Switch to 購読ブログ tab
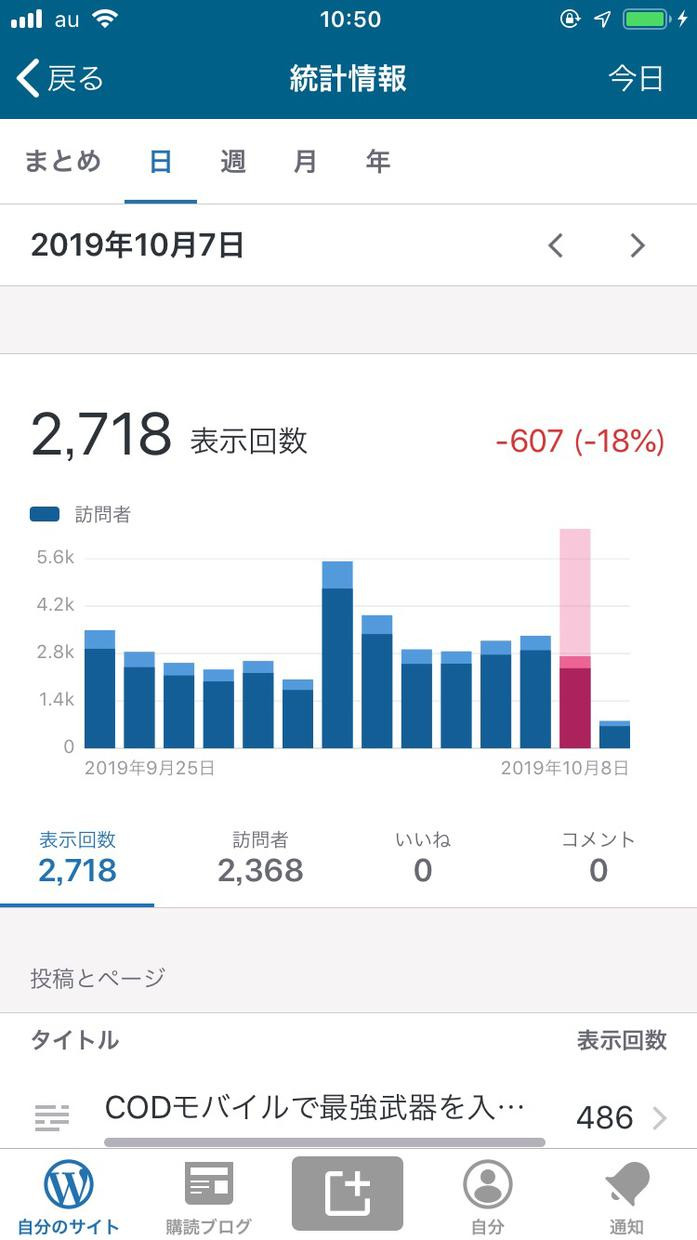 pos(208,1197)
